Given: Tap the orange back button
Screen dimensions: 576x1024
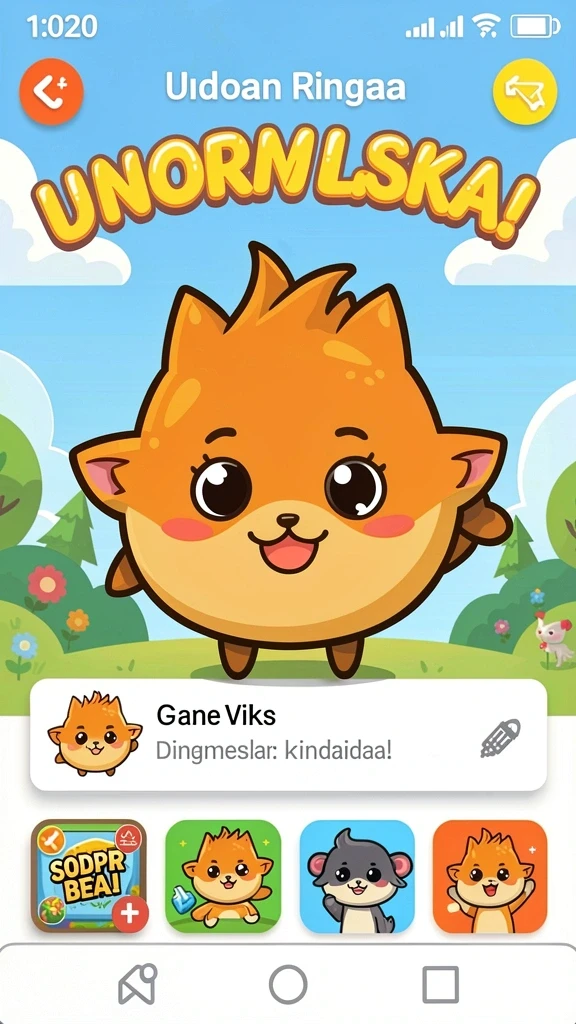Looking at the screenshot, I should click(52, 91).
